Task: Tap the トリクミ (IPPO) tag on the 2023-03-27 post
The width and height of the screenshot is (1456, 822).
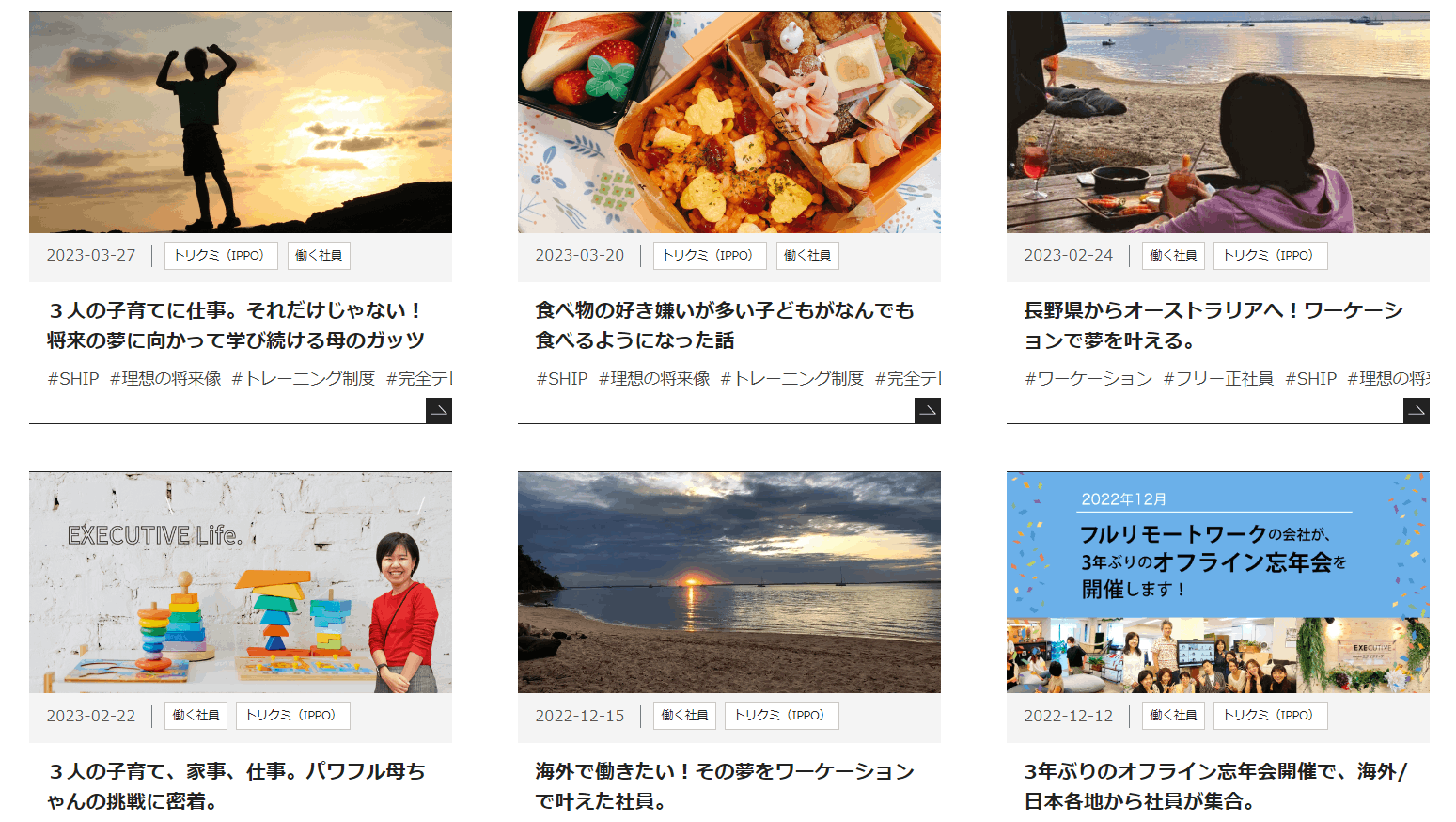Action: pyautogui.click(x=221, y=256)
